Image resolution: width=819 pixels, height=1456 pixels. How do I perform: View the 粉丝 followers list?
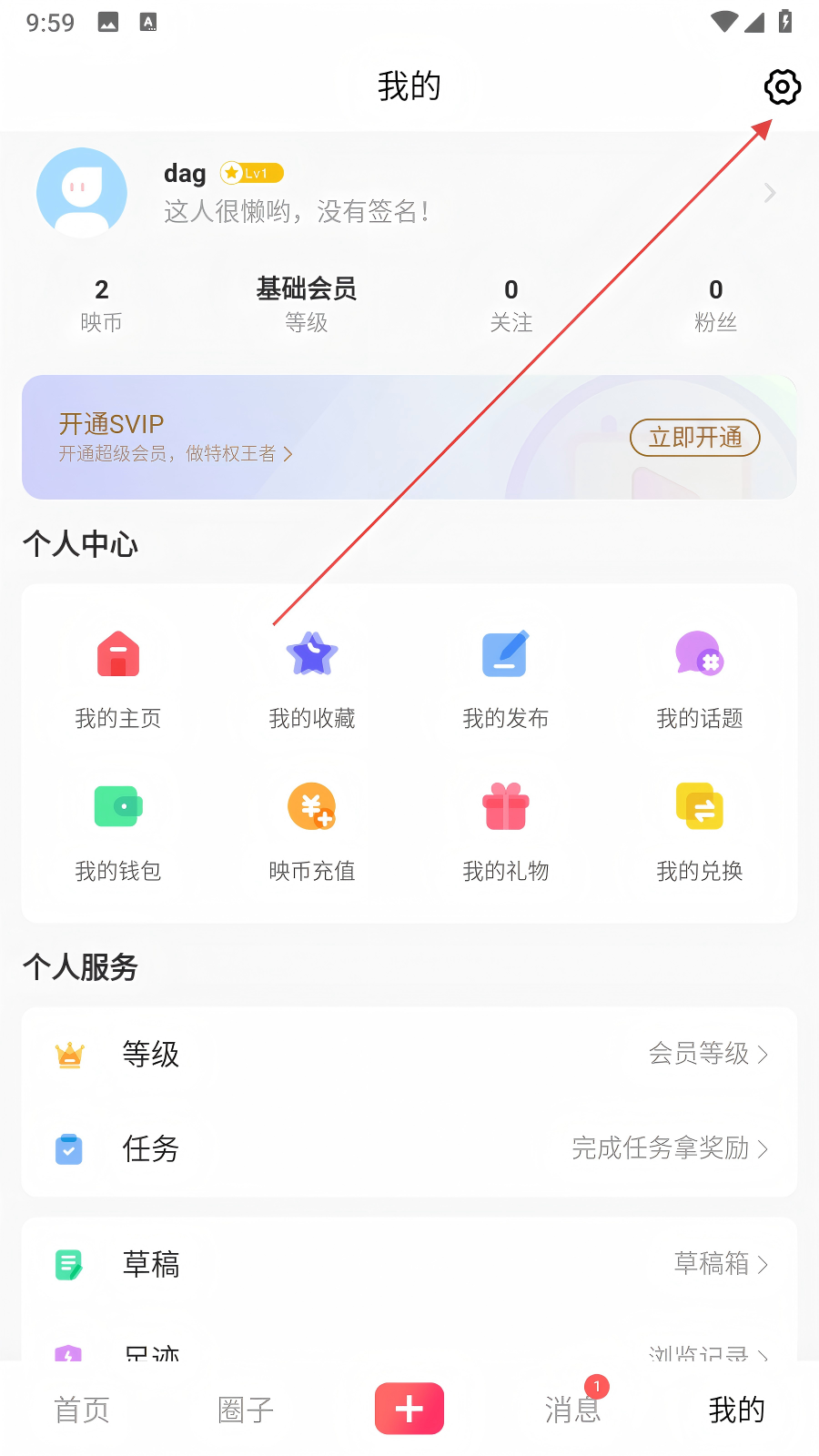716,304
